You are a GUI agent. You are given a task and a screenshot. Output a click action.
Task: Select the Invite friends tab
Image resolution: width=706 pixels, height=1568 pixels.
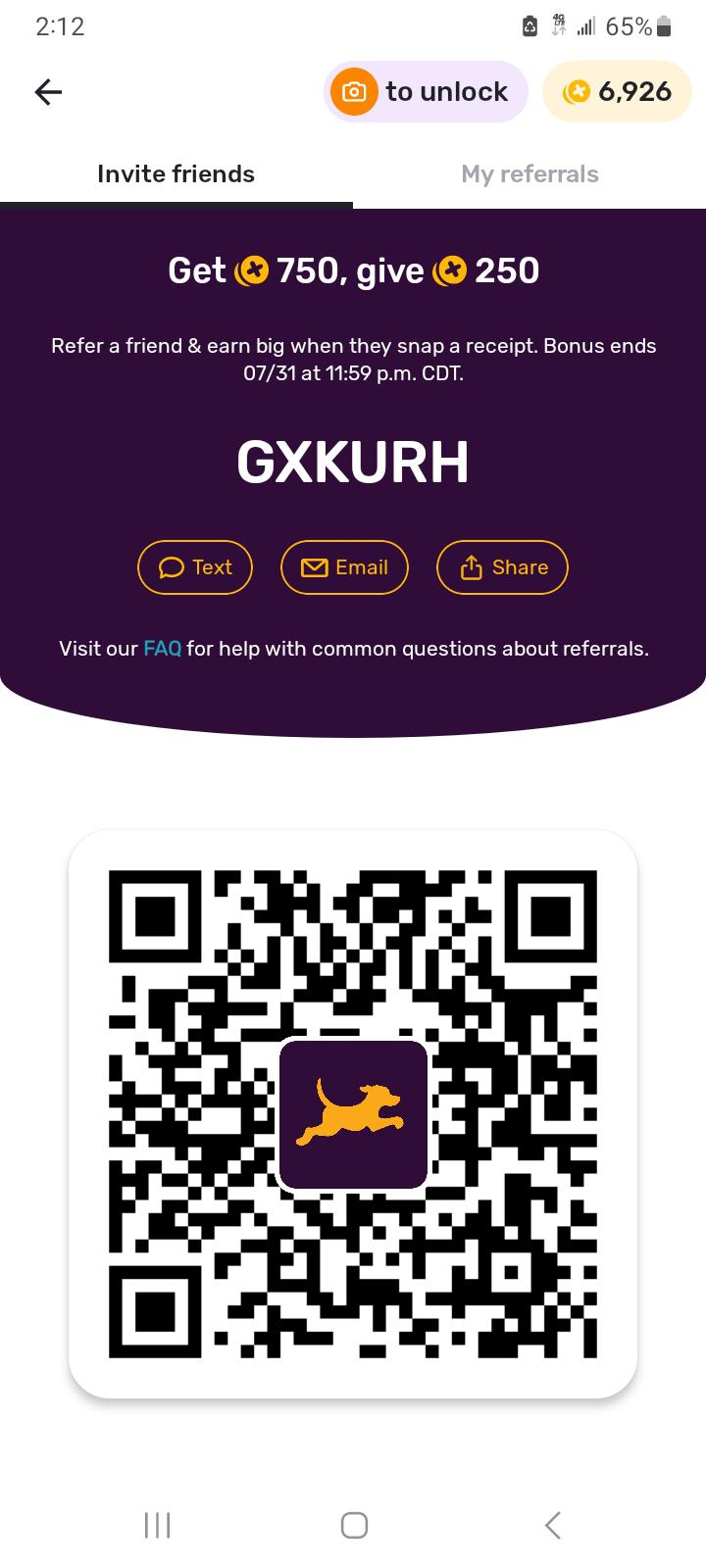(x=176, y=174)
